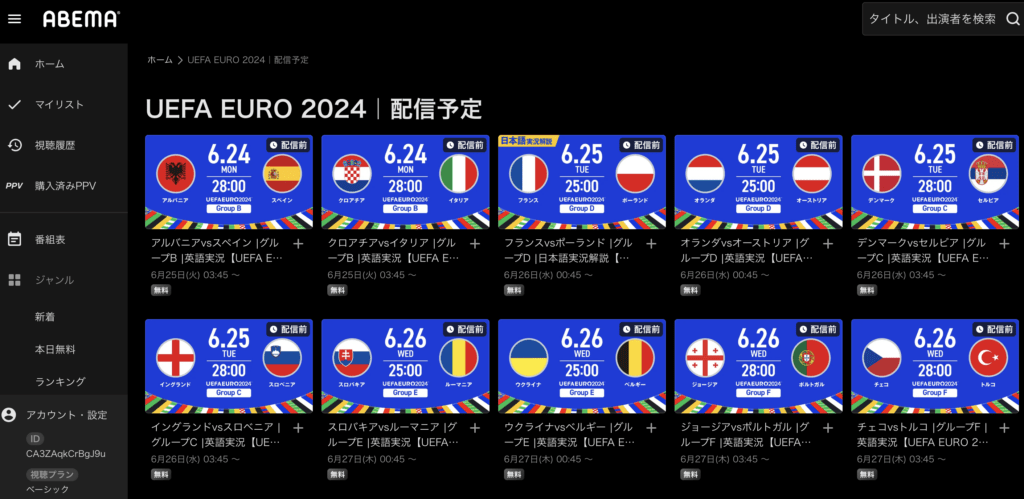This screenshot has height=499, width=1024.
Task: Open the デンマークvsセルビア match card
Action: 935,182
